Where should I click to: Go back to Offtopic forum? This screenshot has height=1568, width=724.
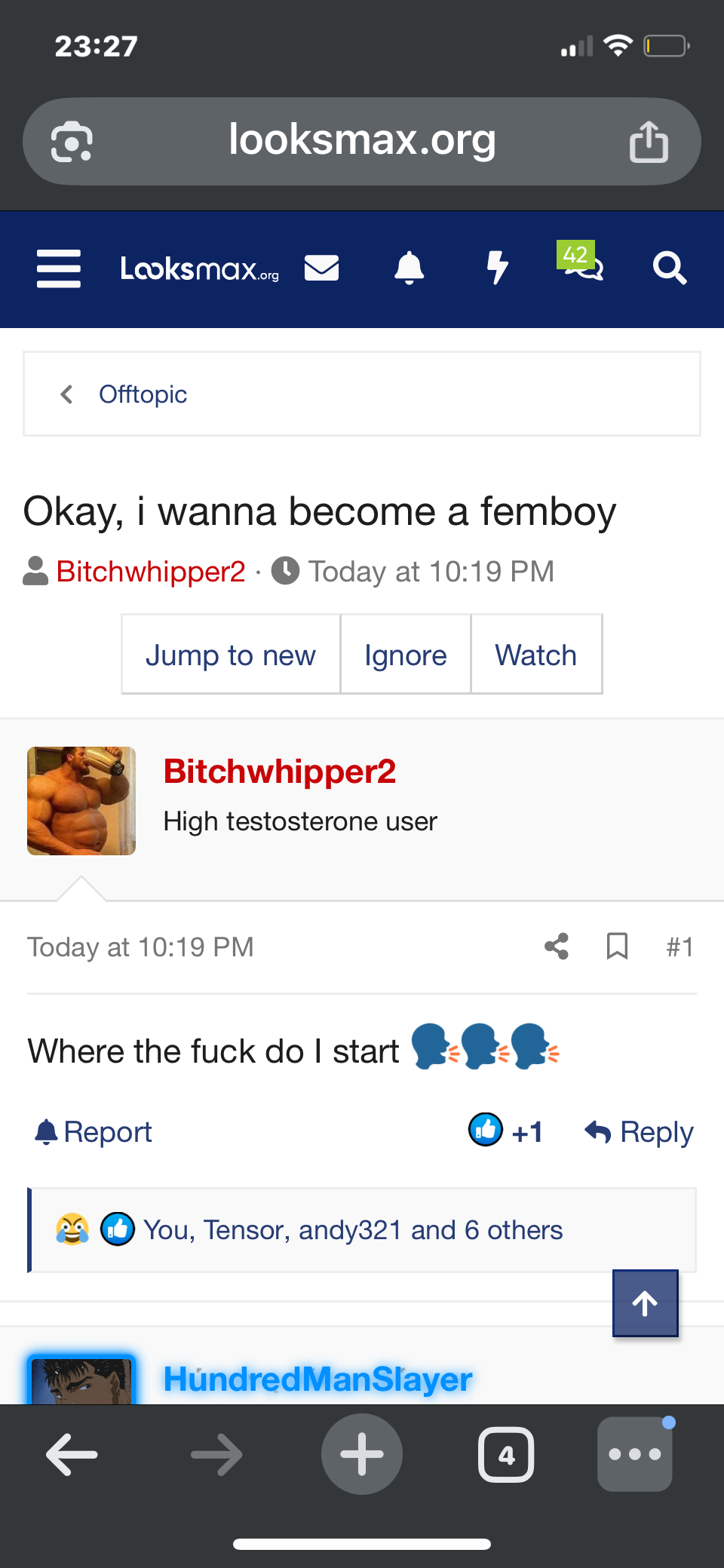click(x=143, y=394)
